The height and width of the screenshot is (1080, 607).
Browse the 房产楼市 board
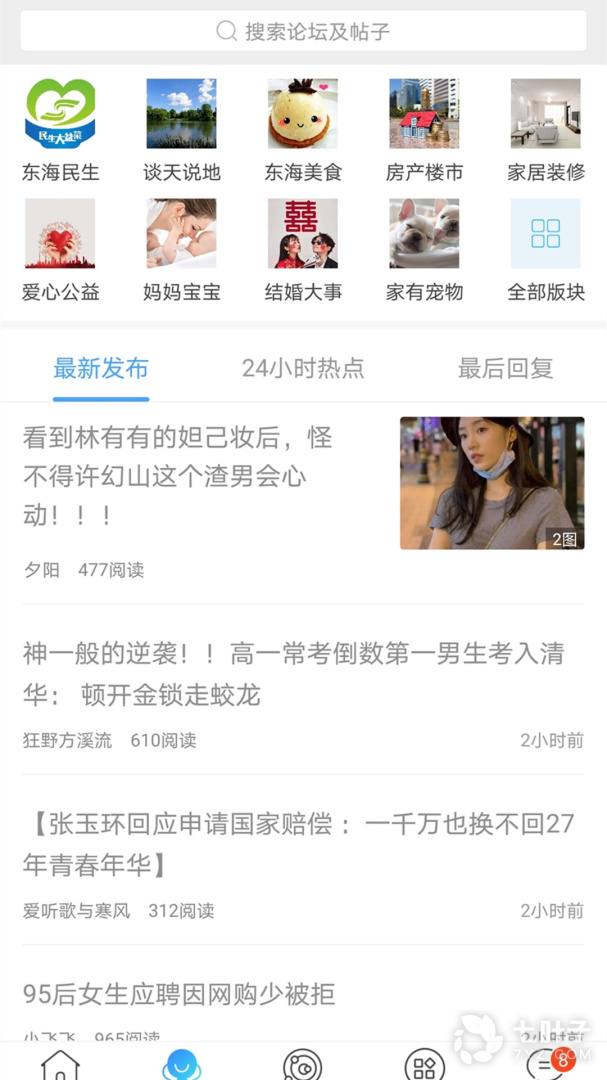[x=424, y=130]
